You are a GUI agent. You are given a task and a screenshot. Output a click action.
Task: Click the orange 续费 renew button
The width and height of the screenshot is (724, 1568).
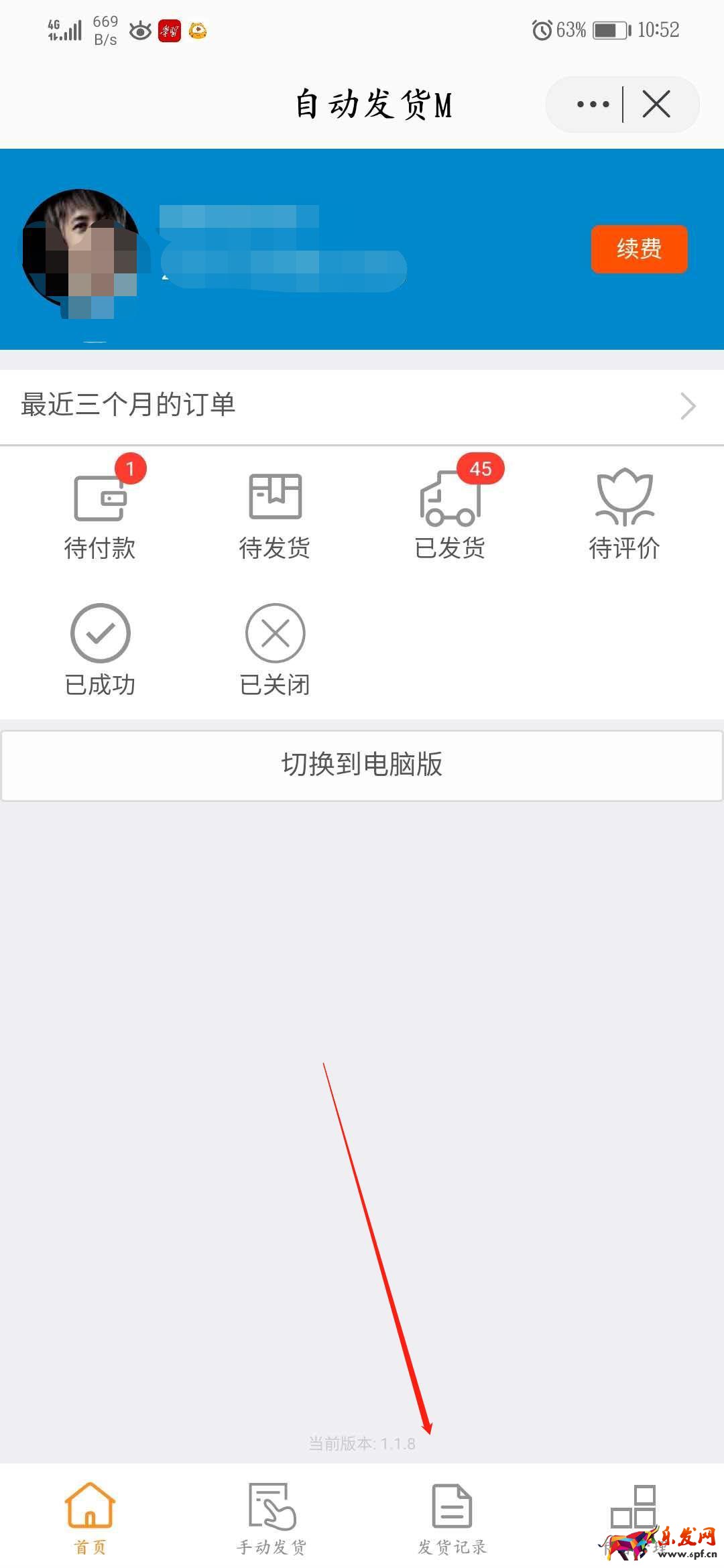tap(638, 249)
